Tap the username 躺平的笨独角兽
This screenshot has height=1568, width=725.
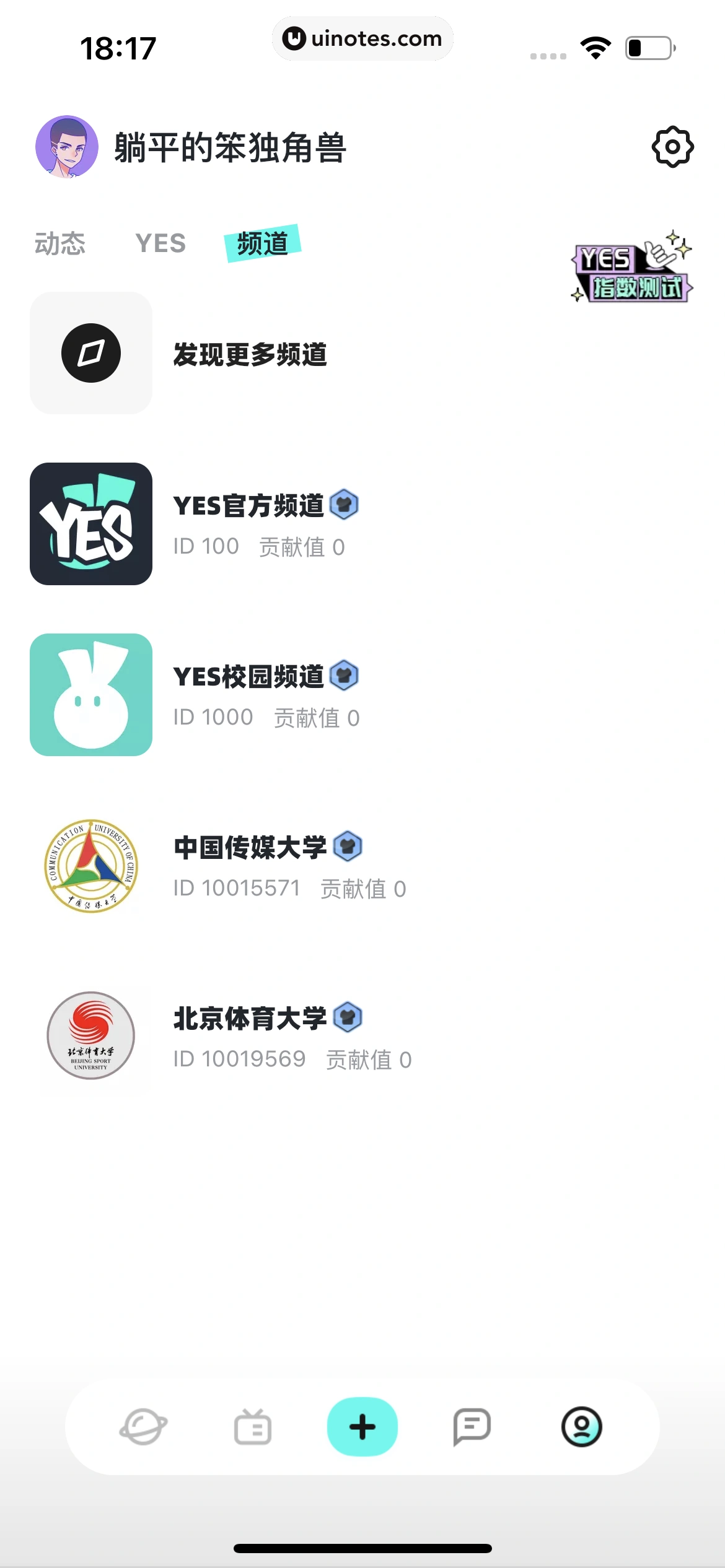(x=231, y=146)
